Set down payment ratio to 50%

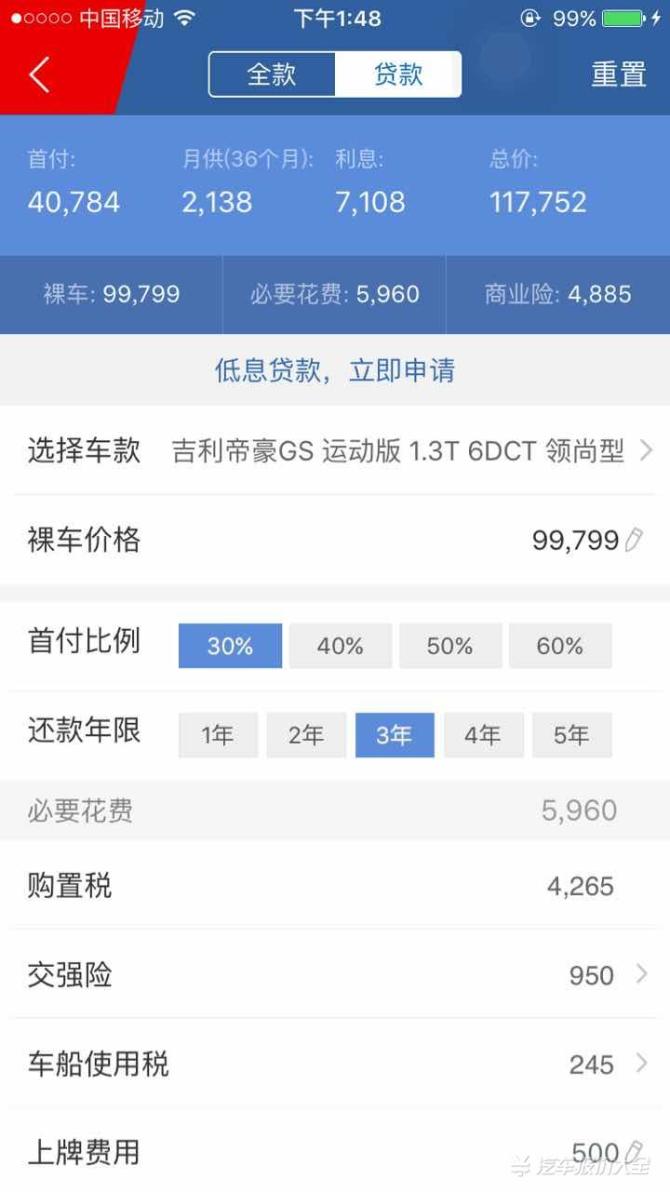450,646
